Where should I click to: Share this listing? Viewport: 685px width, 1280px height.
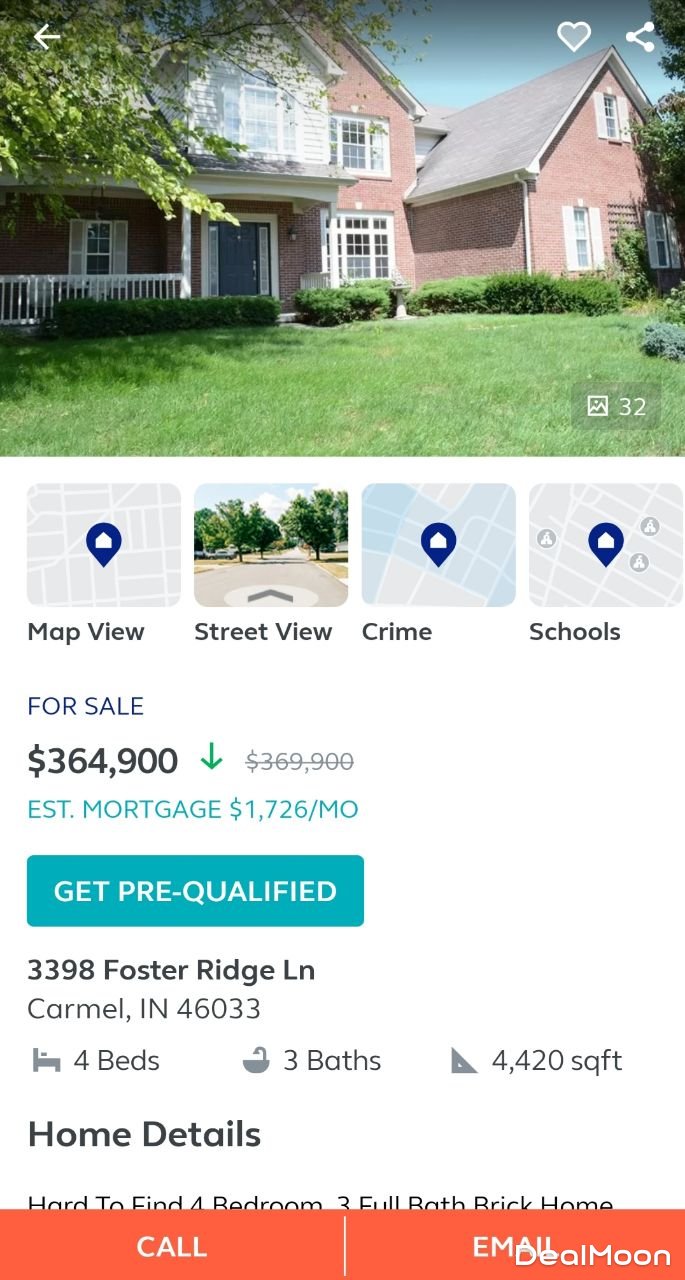pyautogui.click(x=640, y=37)
